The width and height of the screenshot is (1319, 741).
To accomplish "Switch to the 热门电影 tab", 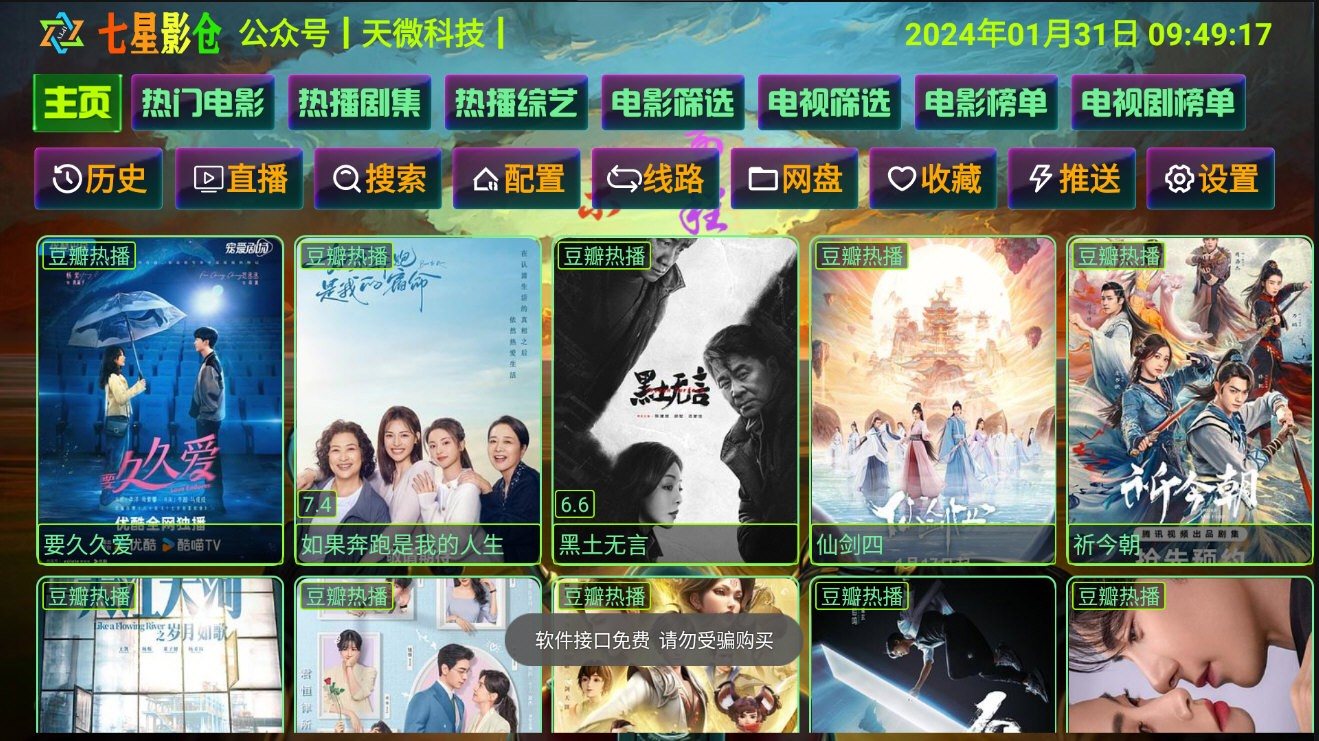I will (203, 103).
